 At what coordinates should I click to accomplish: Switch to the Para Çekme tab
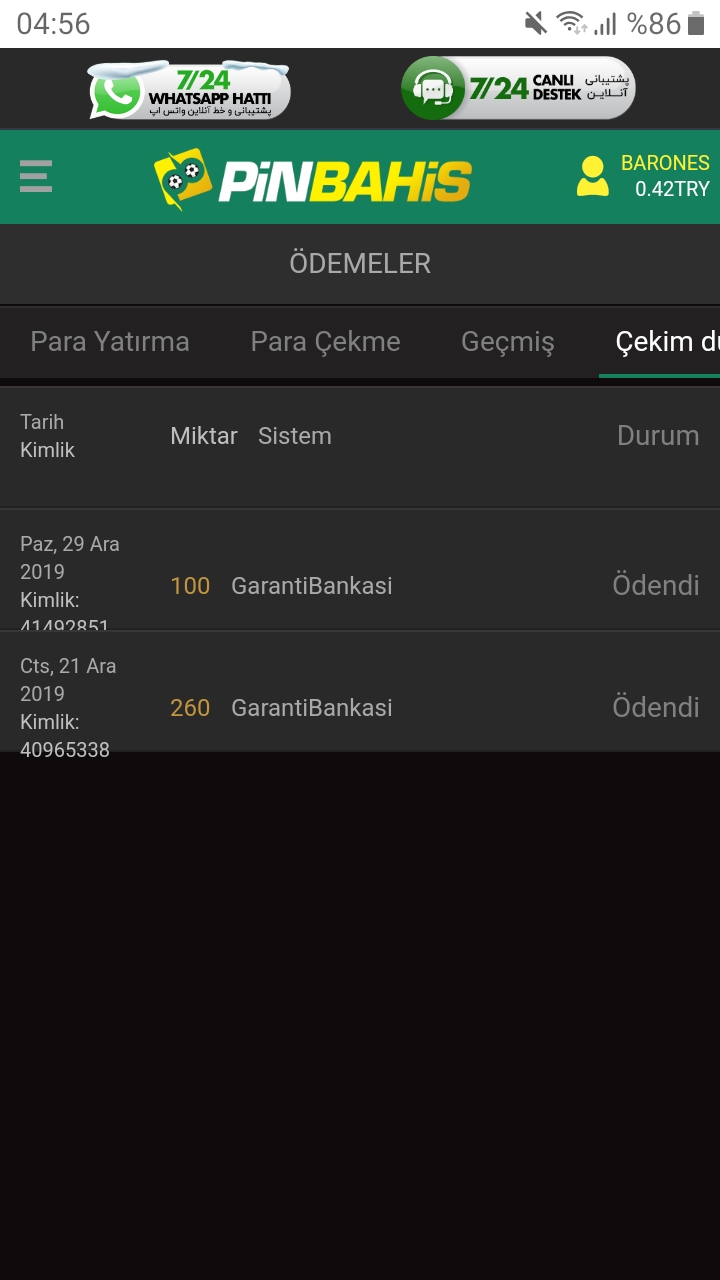325,342
